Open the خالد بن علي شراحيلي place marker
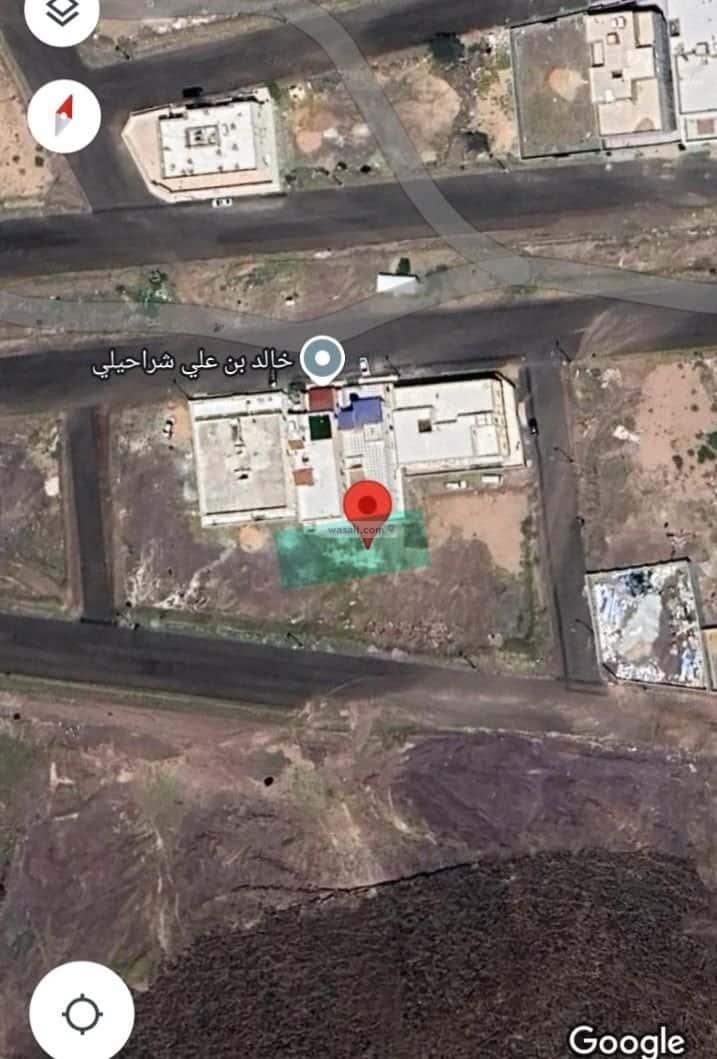Image resolution: width=717 pixels, height=1059 pixels. click(323, 360)
